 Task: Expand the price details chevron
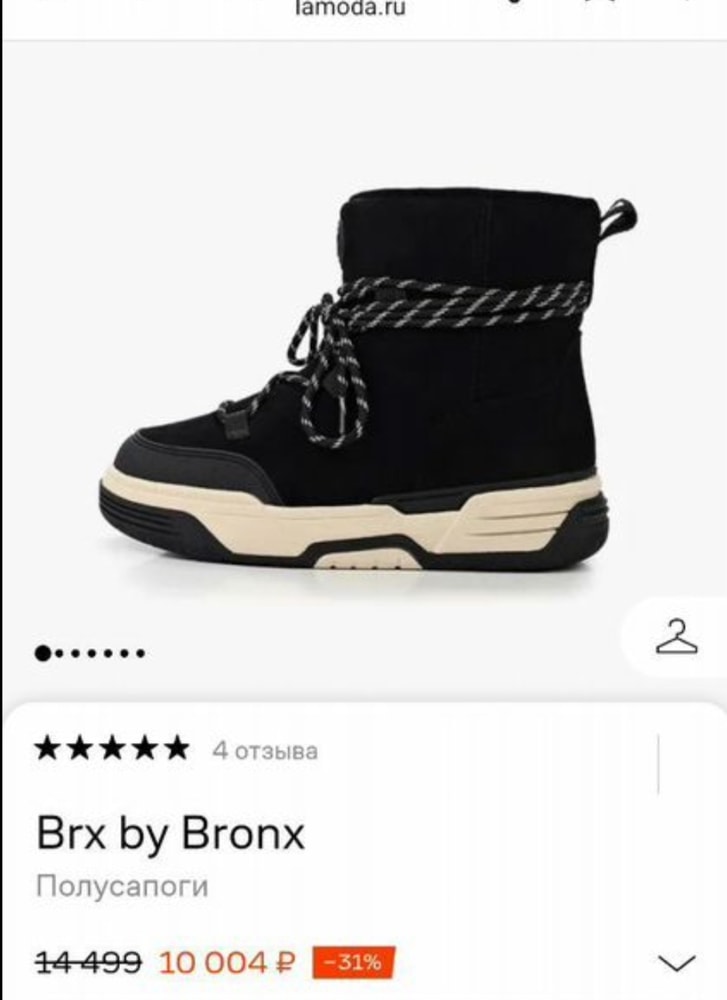pos(677,963)
